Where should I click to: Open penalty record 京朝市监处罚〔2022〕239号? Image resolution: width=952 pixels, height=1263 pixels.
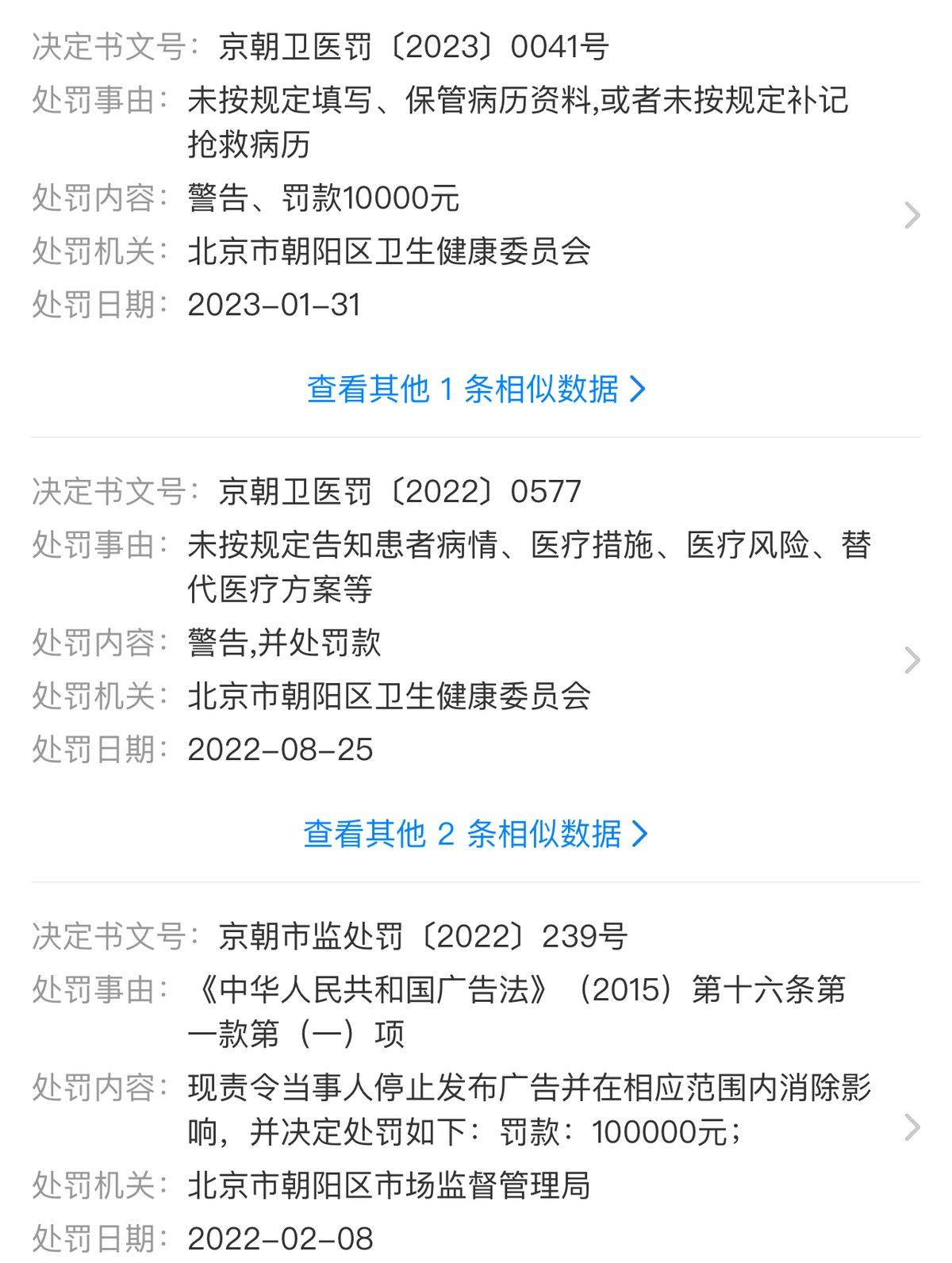[x=912, y=1127]
